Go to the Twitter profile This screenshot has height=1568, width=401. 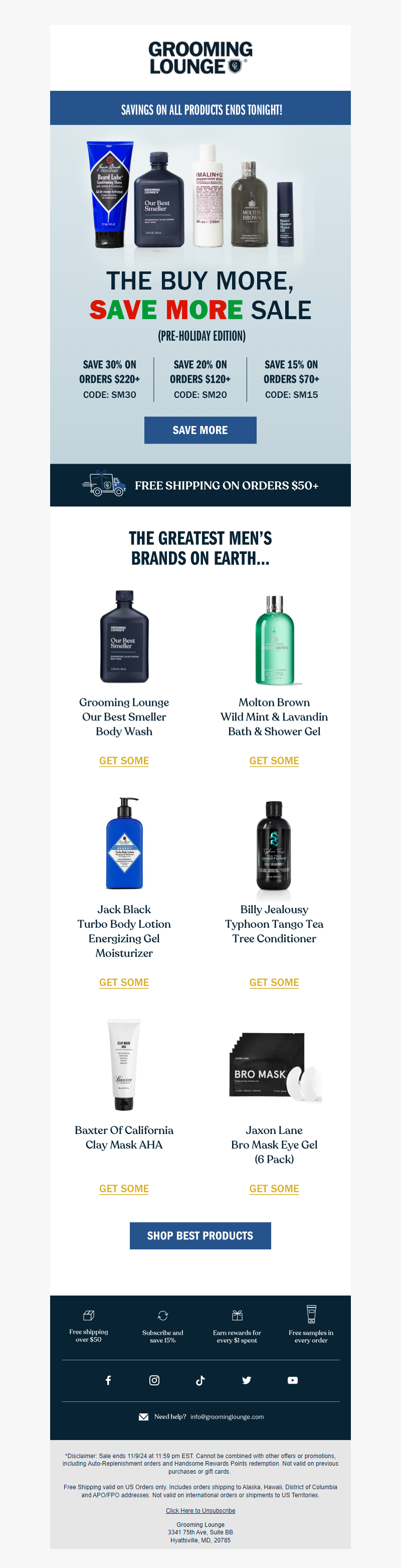coord(247,1380)
